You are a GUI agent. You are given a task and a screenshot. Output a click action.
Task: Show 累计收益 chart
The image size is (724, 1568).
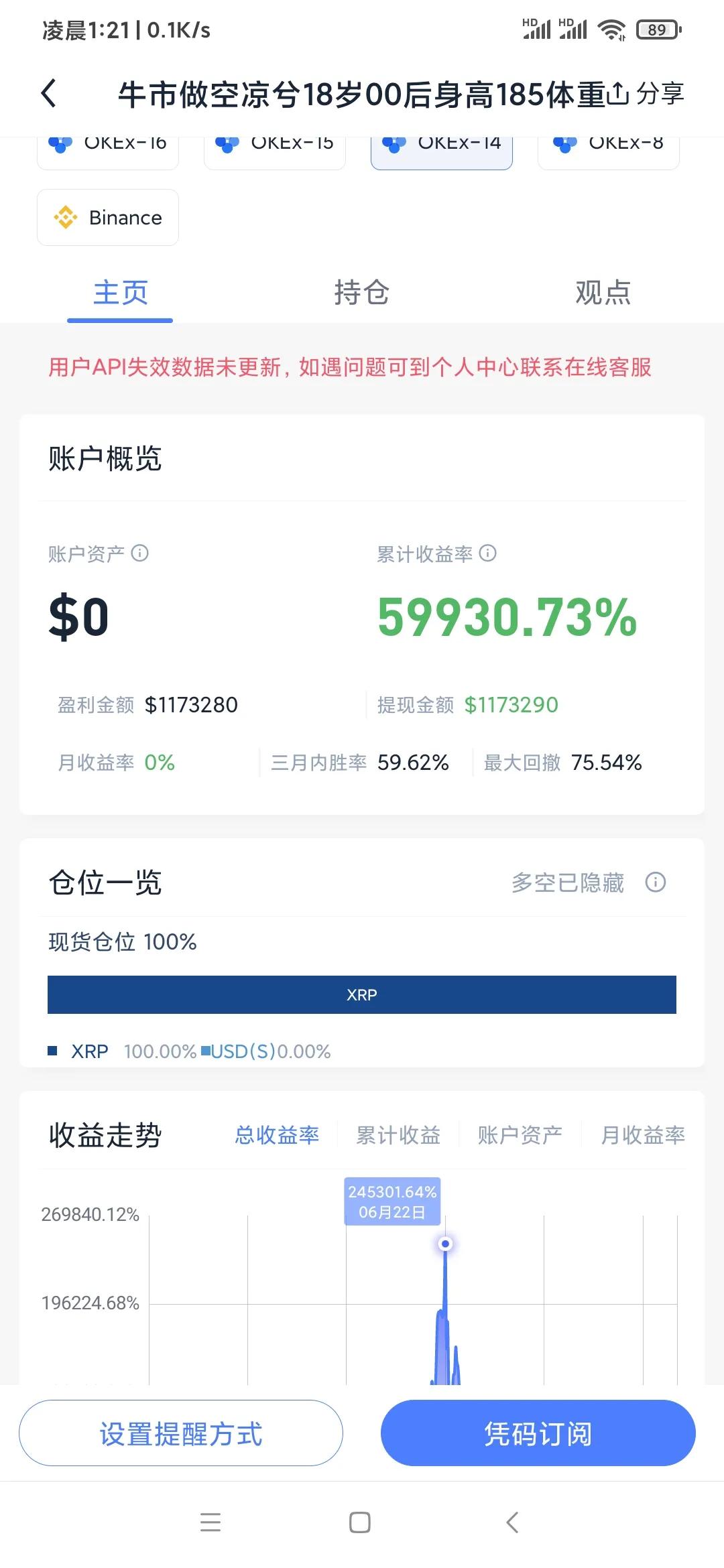click(398, 1135)
